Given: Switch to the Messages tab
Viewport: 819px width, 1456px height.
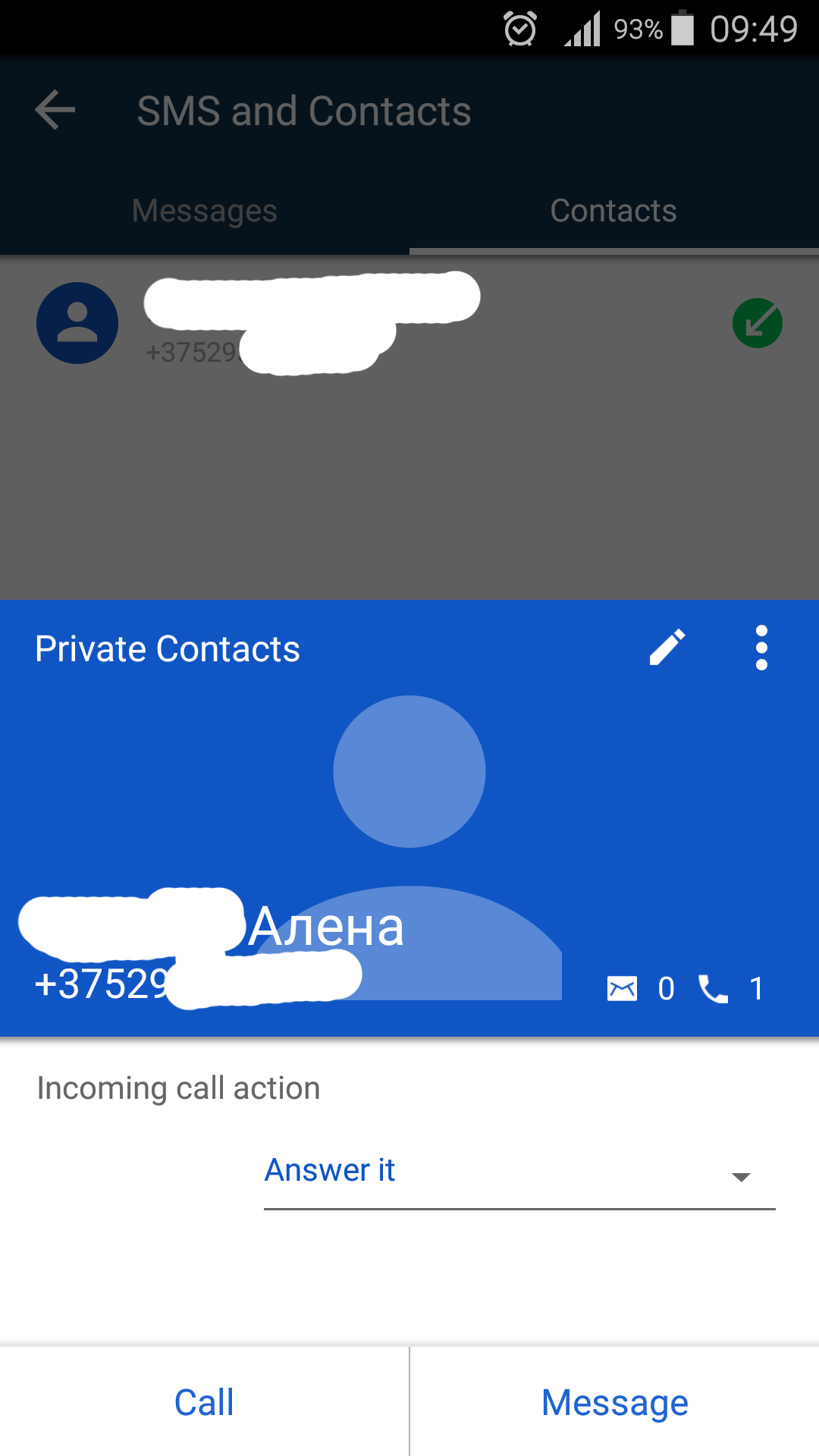Looking at the screenshot, I should coord(205,211).
